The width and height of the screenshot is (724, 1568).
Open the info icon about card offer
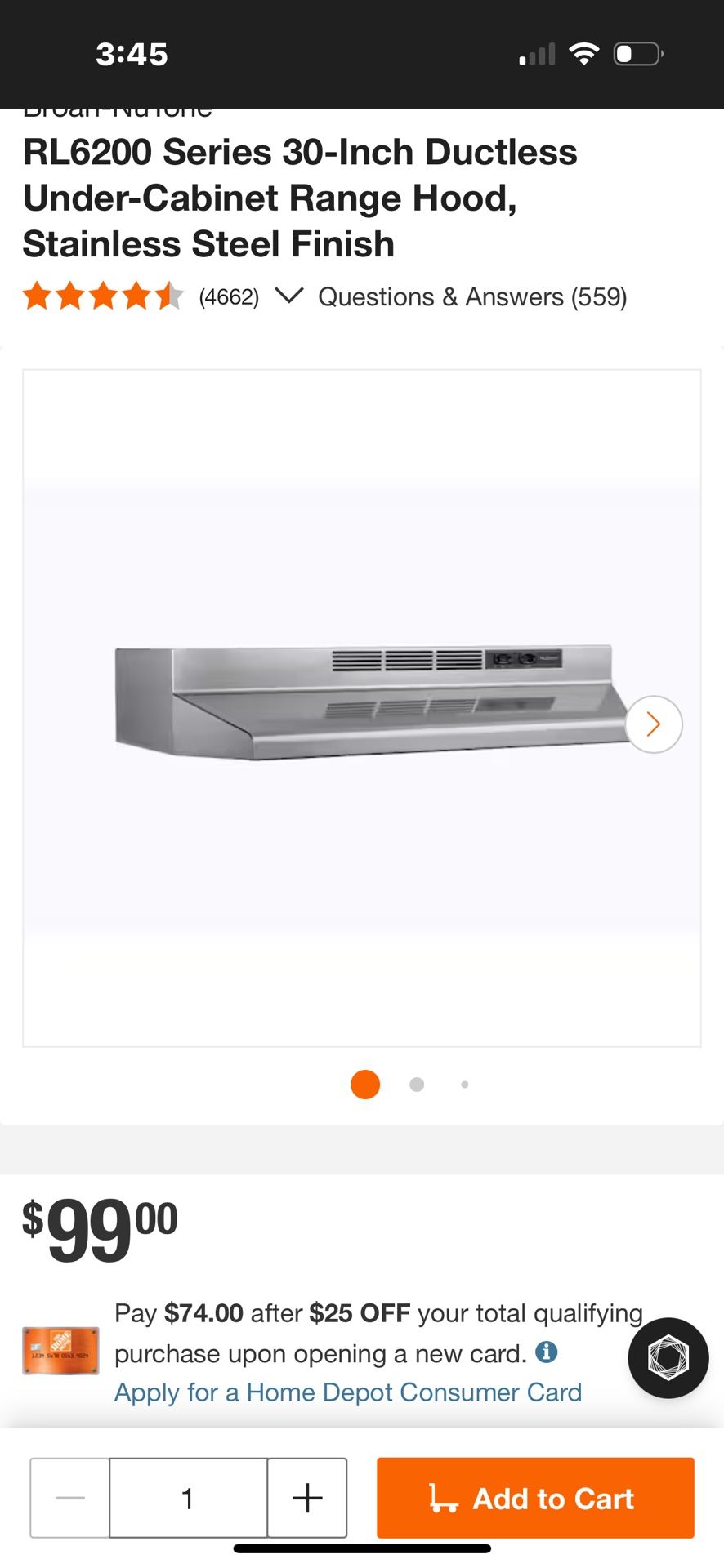(x=546, y=1352)
